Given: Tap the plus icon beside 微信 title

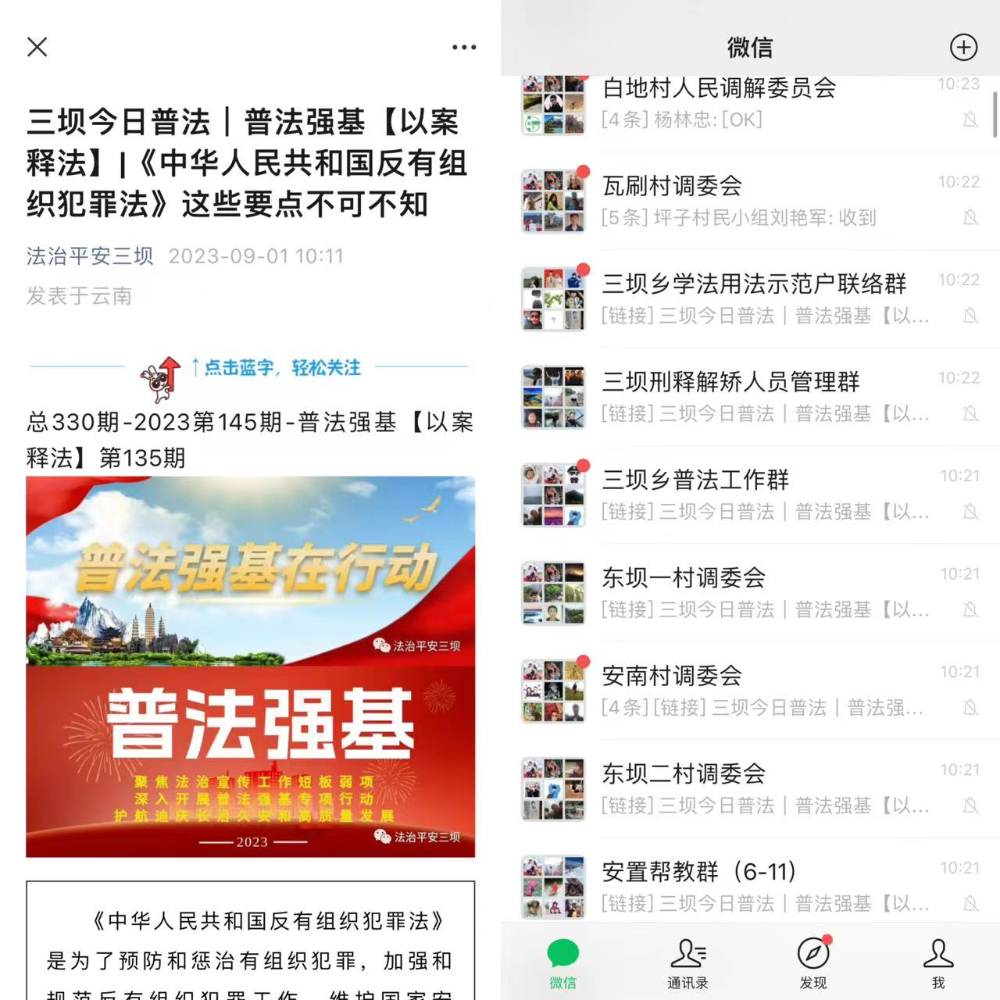Looking at the screenshot, I should coord(962,47).
